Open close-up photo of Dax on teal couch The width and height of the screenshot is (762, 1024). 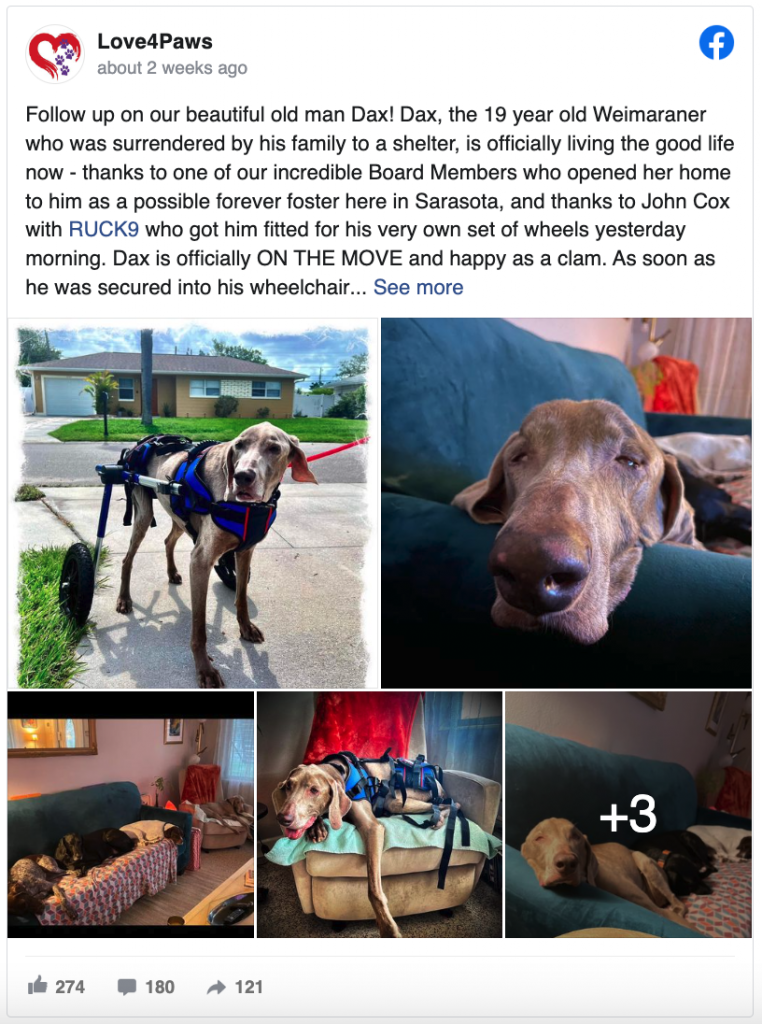[566, 503]
